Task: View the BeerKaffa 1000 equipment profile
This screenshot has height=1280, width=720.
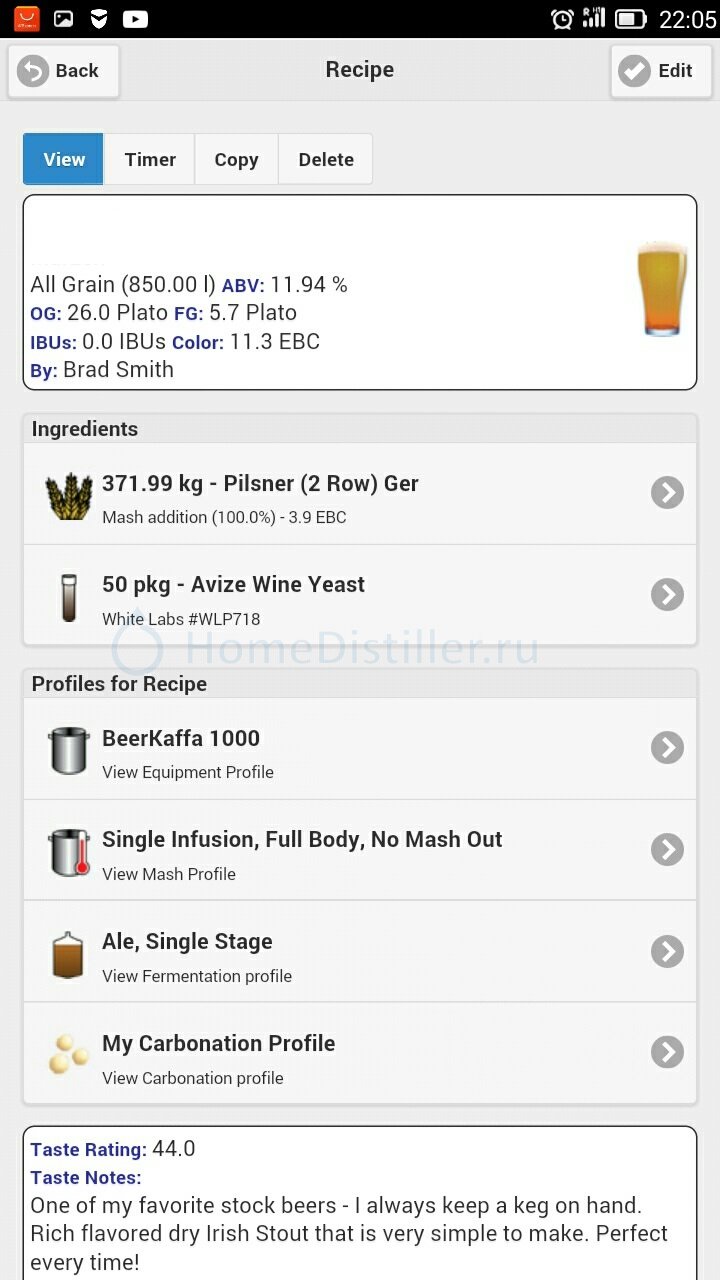Action: click(360, 749)
